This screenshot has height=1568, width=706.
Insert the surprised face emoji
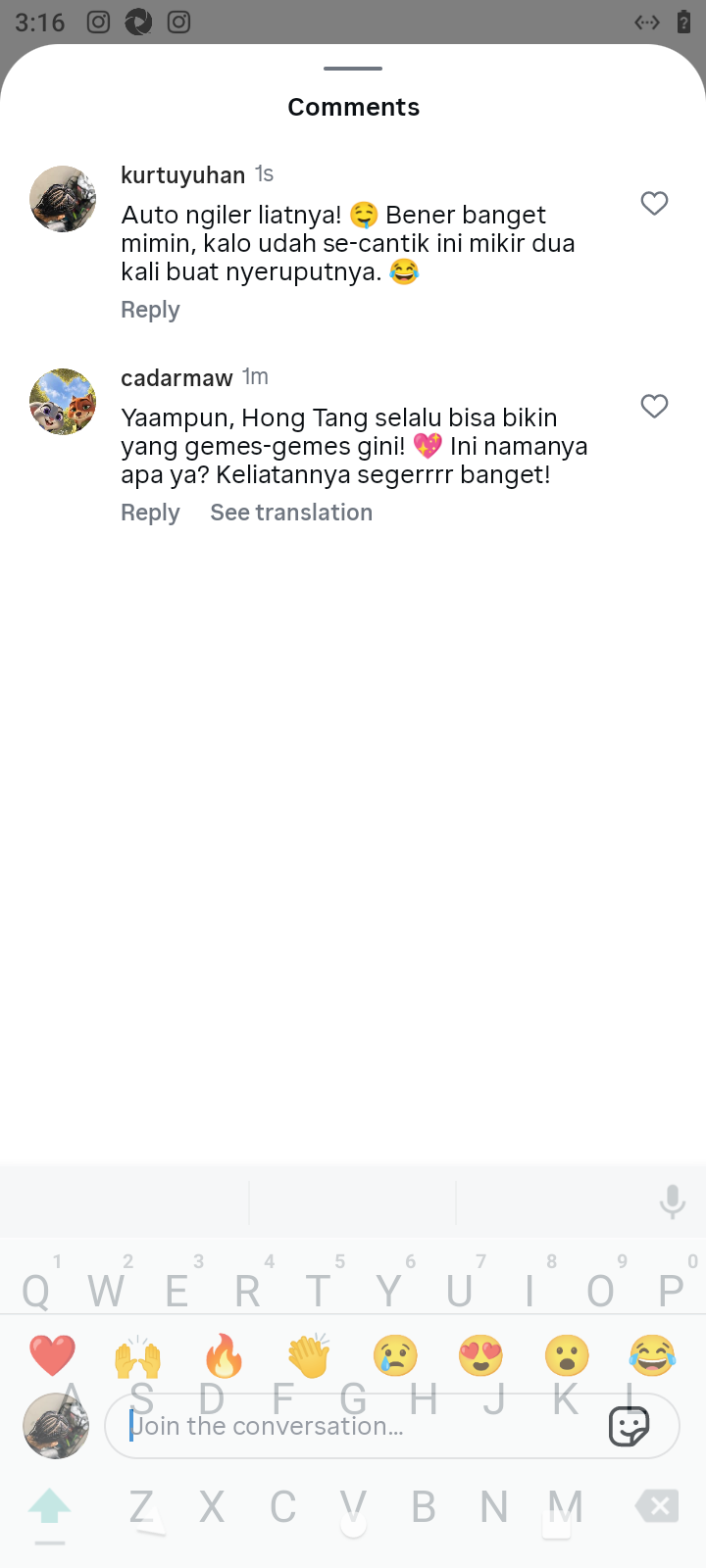[x=567, y=1355]
